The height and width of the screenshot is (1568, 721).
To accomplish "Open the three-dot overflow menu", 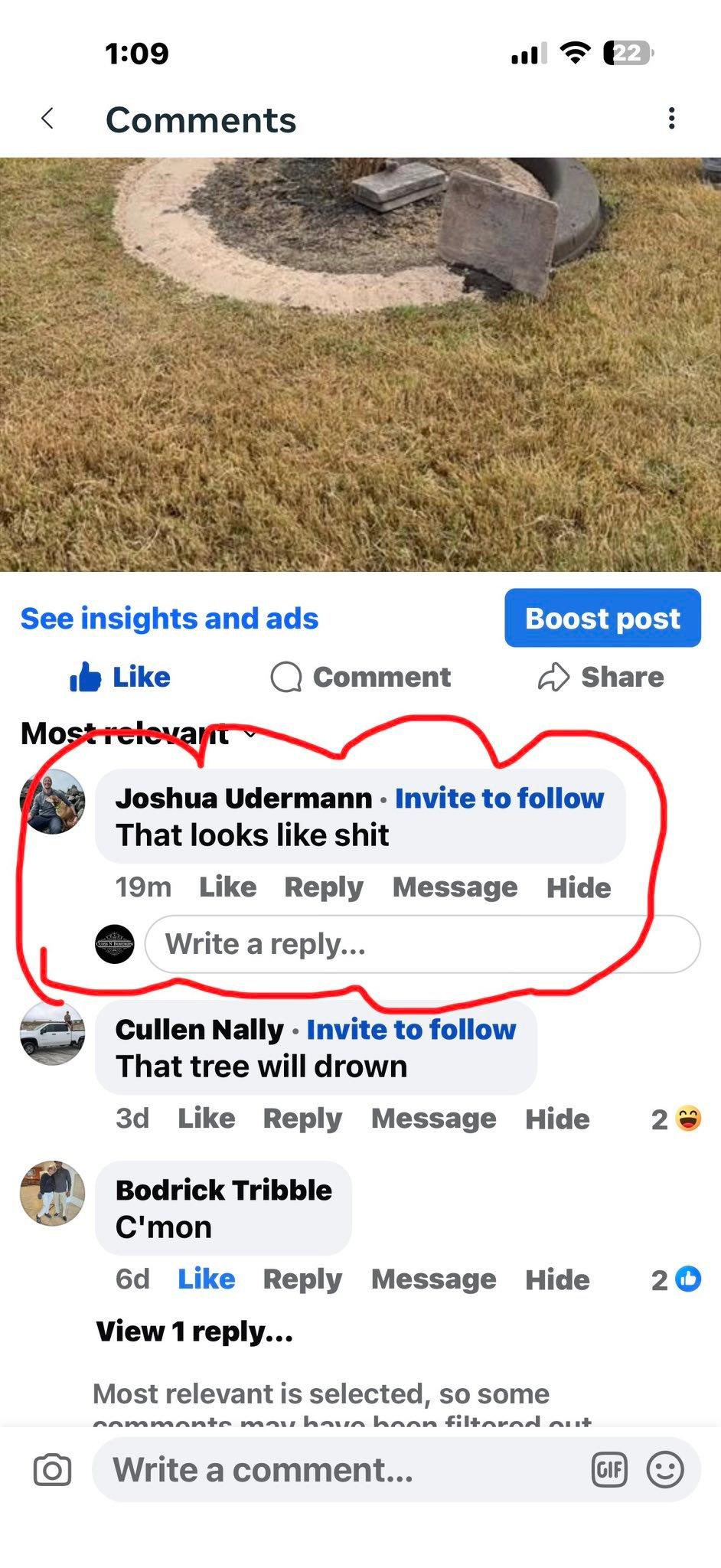I will point(671,119).
